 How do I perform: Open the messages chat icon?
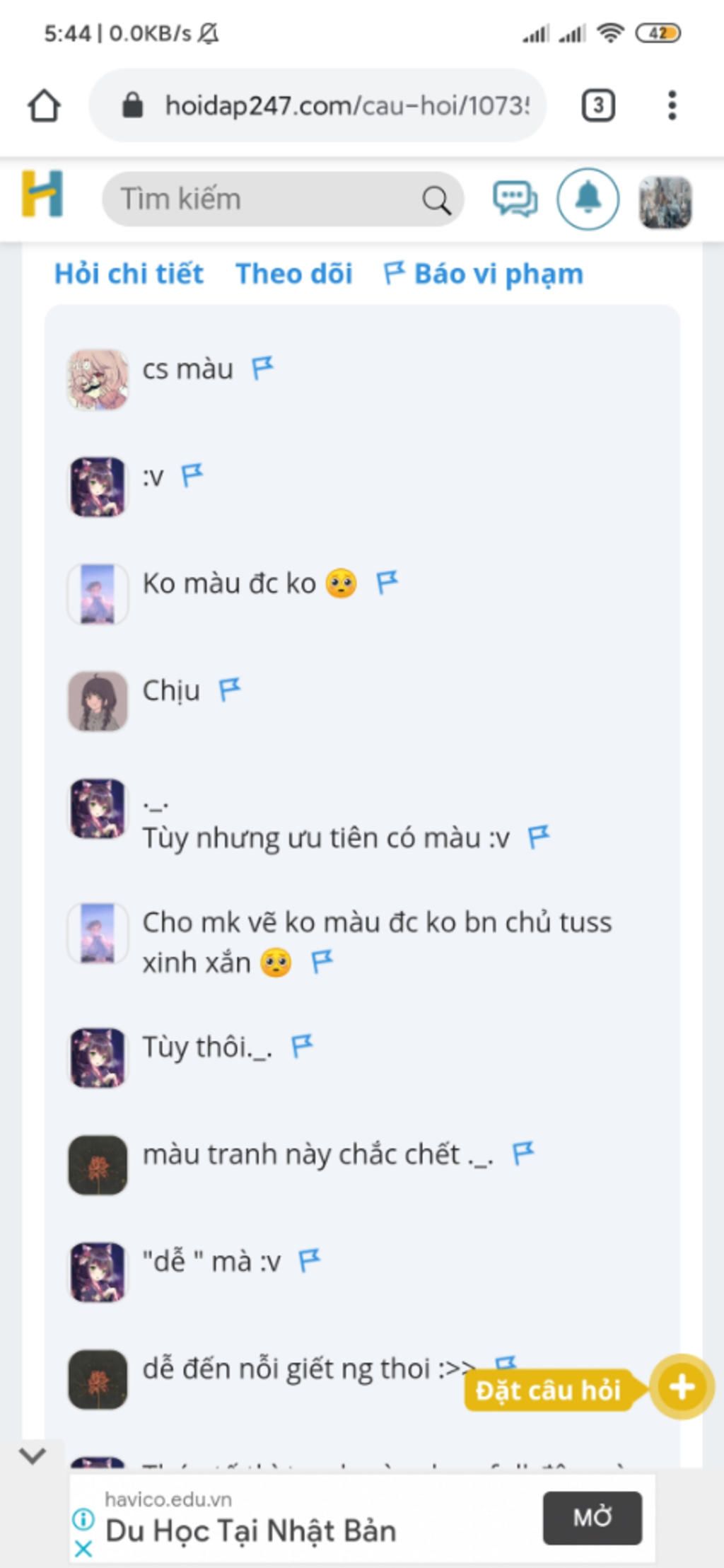coord(515,199)
